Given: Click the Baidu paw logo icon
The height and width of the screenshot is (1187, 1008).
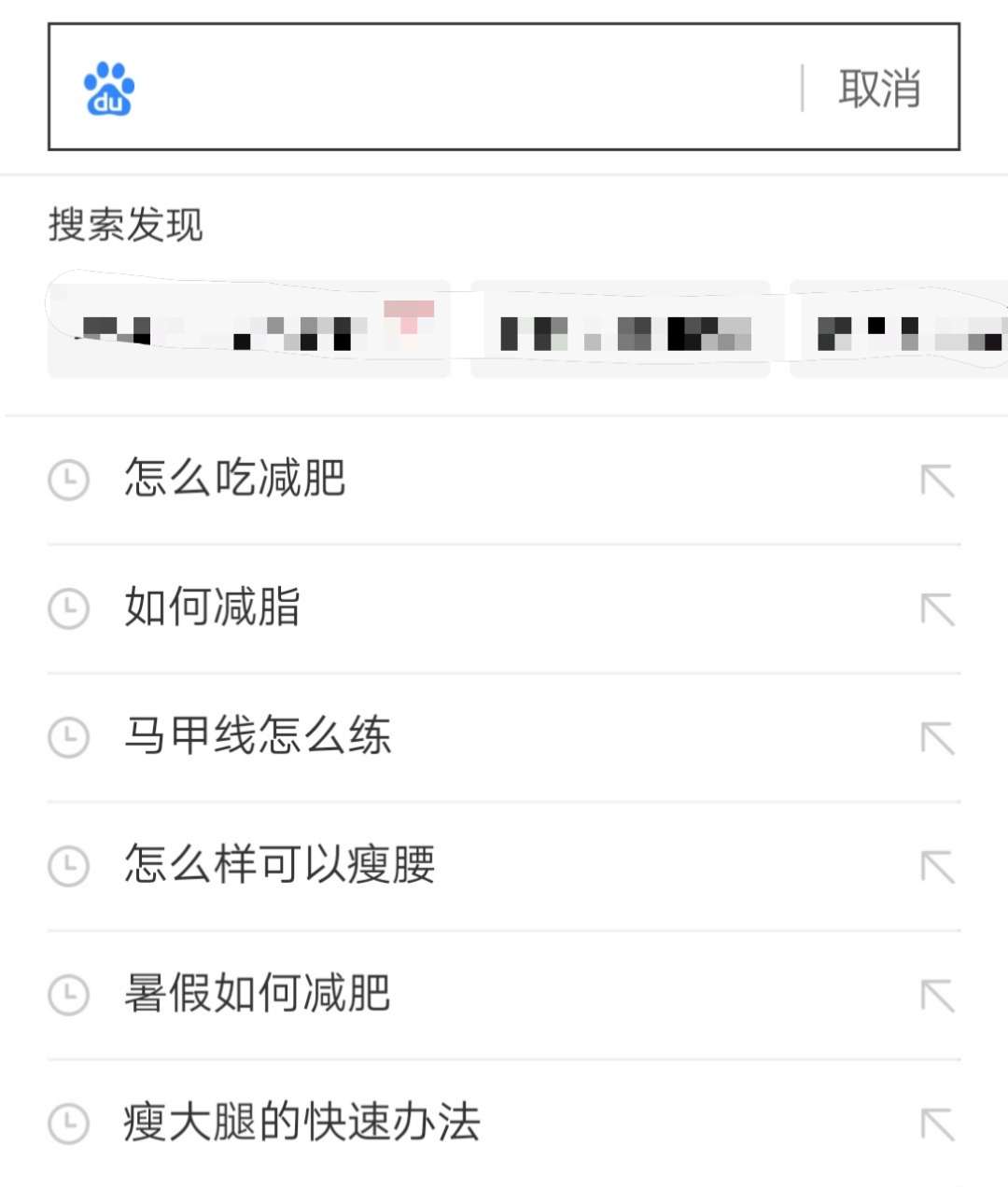Looking at the screenshot, I should point(108,88).
